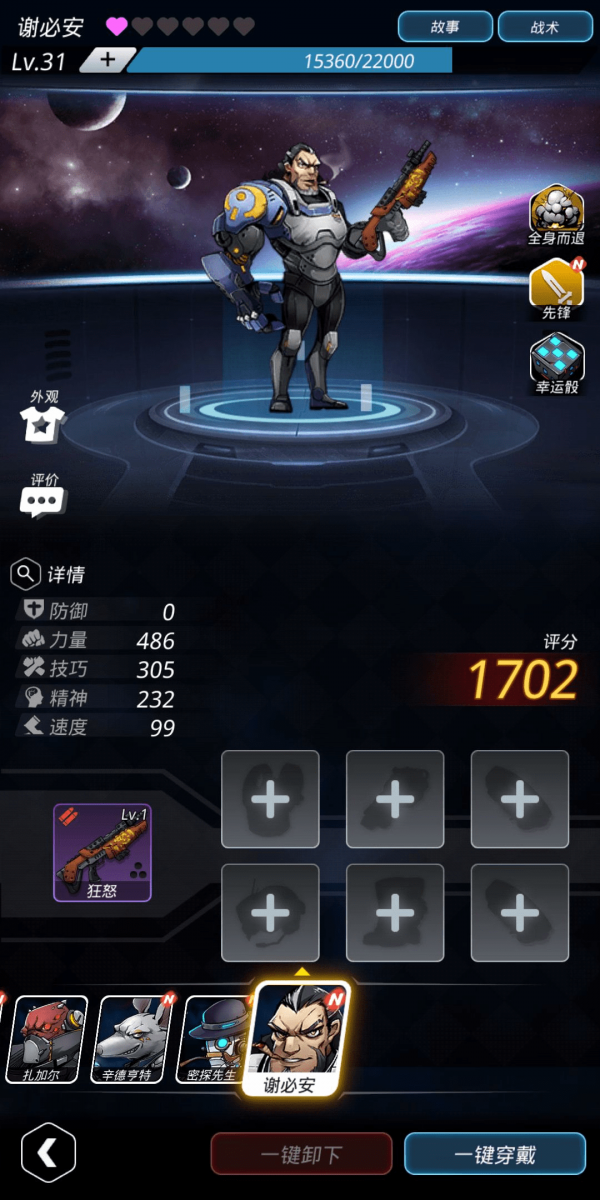Open the 狂怒 weapon card

coord(102,853)
